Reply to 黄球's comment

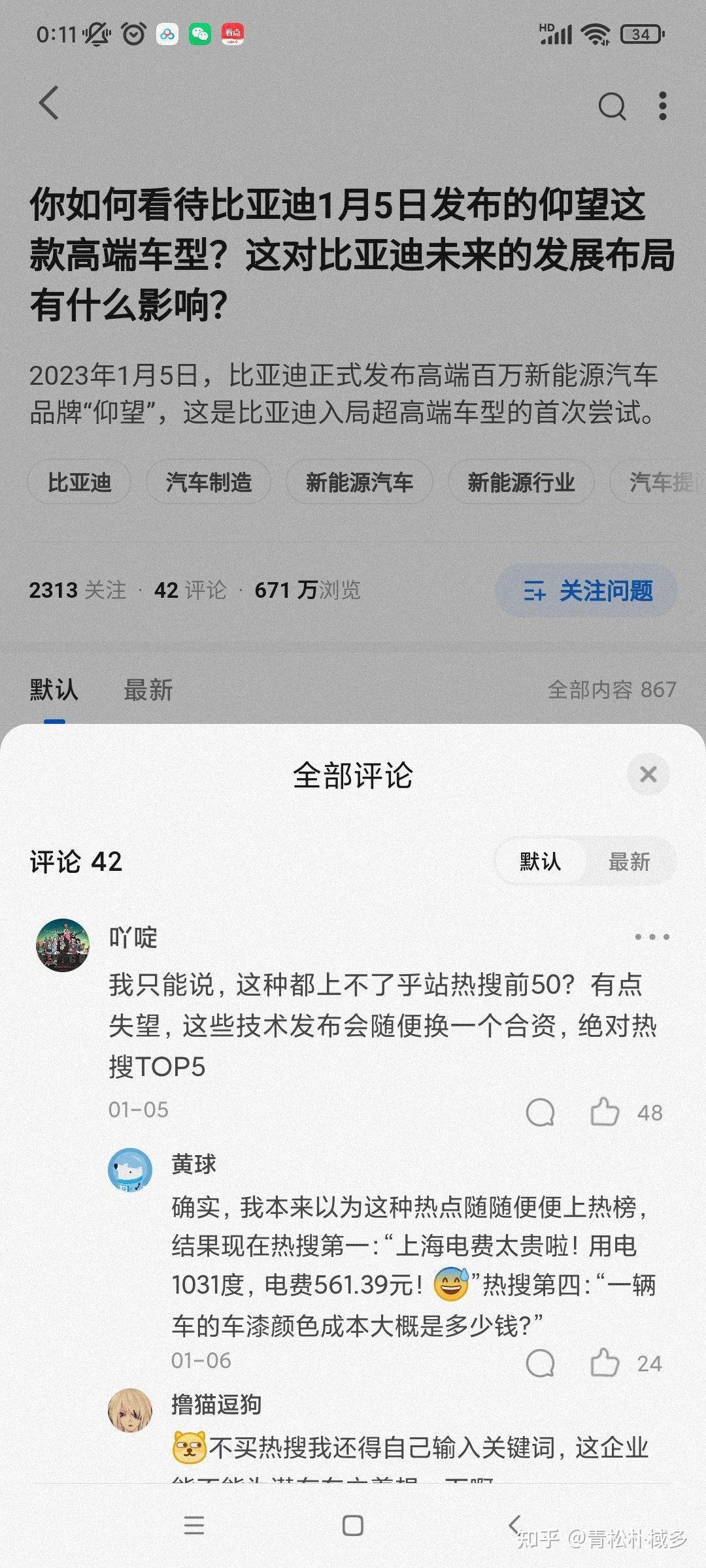(540, 1363)
